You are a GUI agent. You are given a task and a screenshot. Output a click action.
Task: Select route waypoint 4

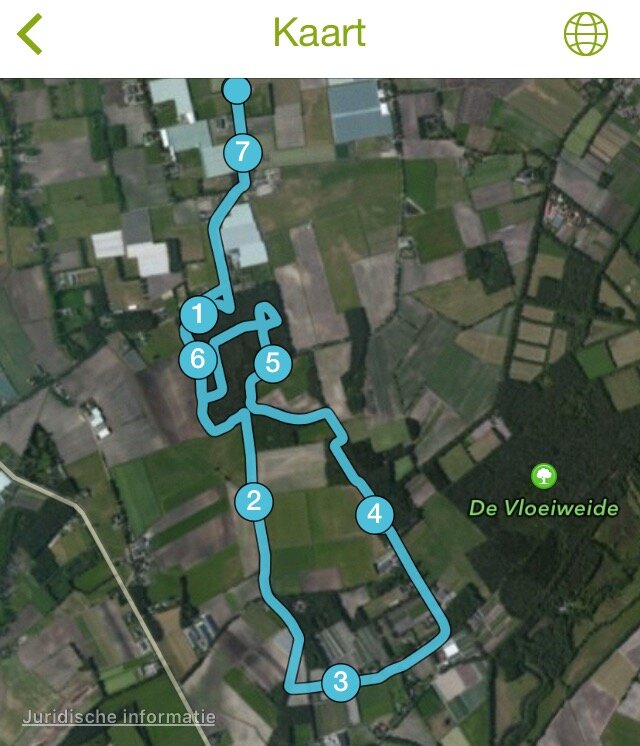pos(374,514)
